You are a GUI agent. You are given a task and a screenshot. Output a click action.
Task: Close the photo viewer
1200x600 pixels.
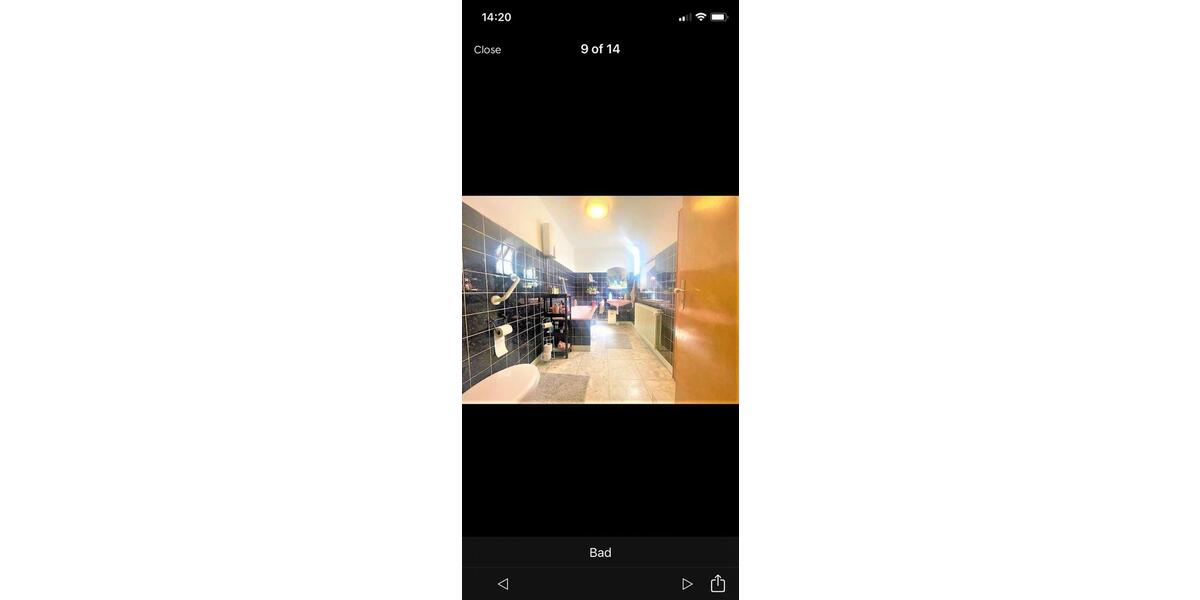[x=487, y=50]
